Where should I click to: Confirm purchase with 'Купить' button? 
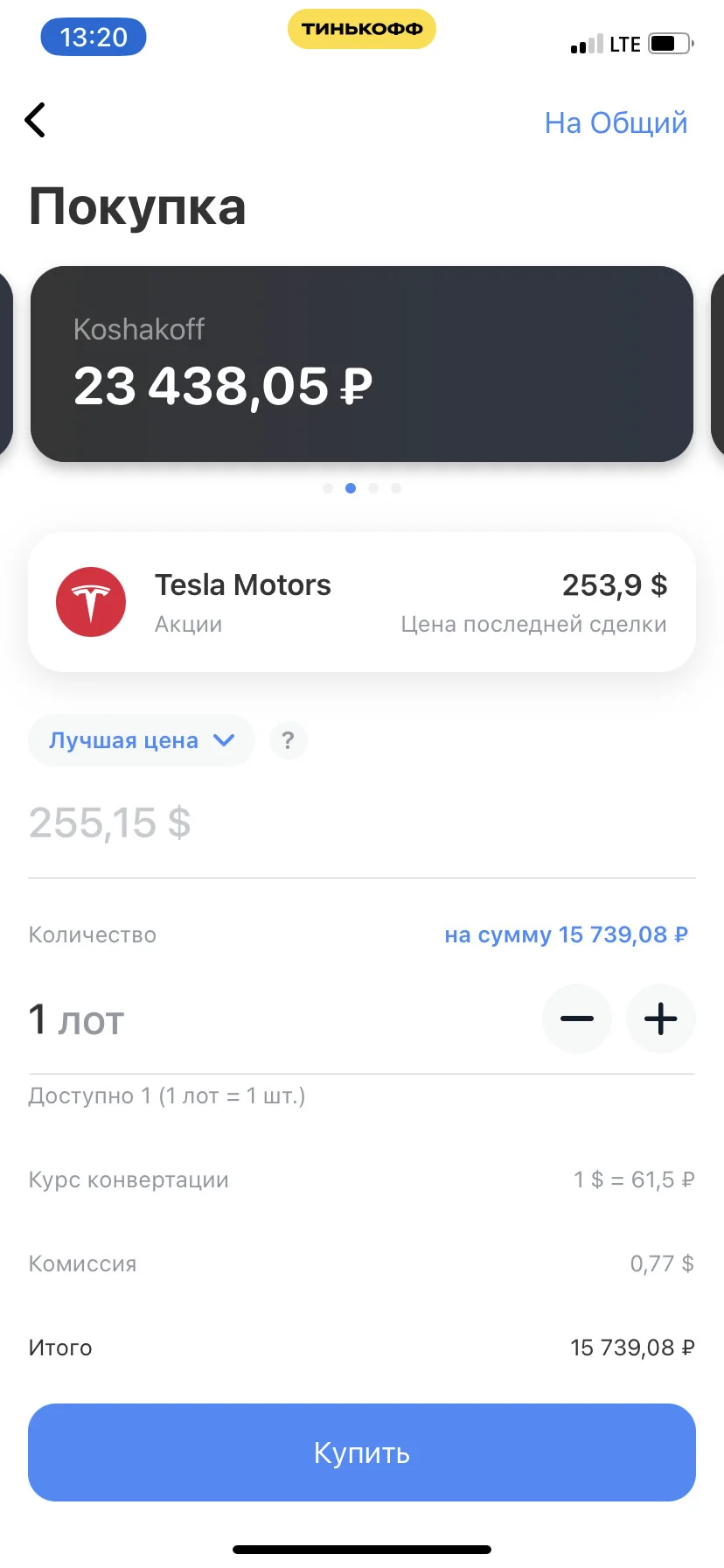click(362, 1452)
